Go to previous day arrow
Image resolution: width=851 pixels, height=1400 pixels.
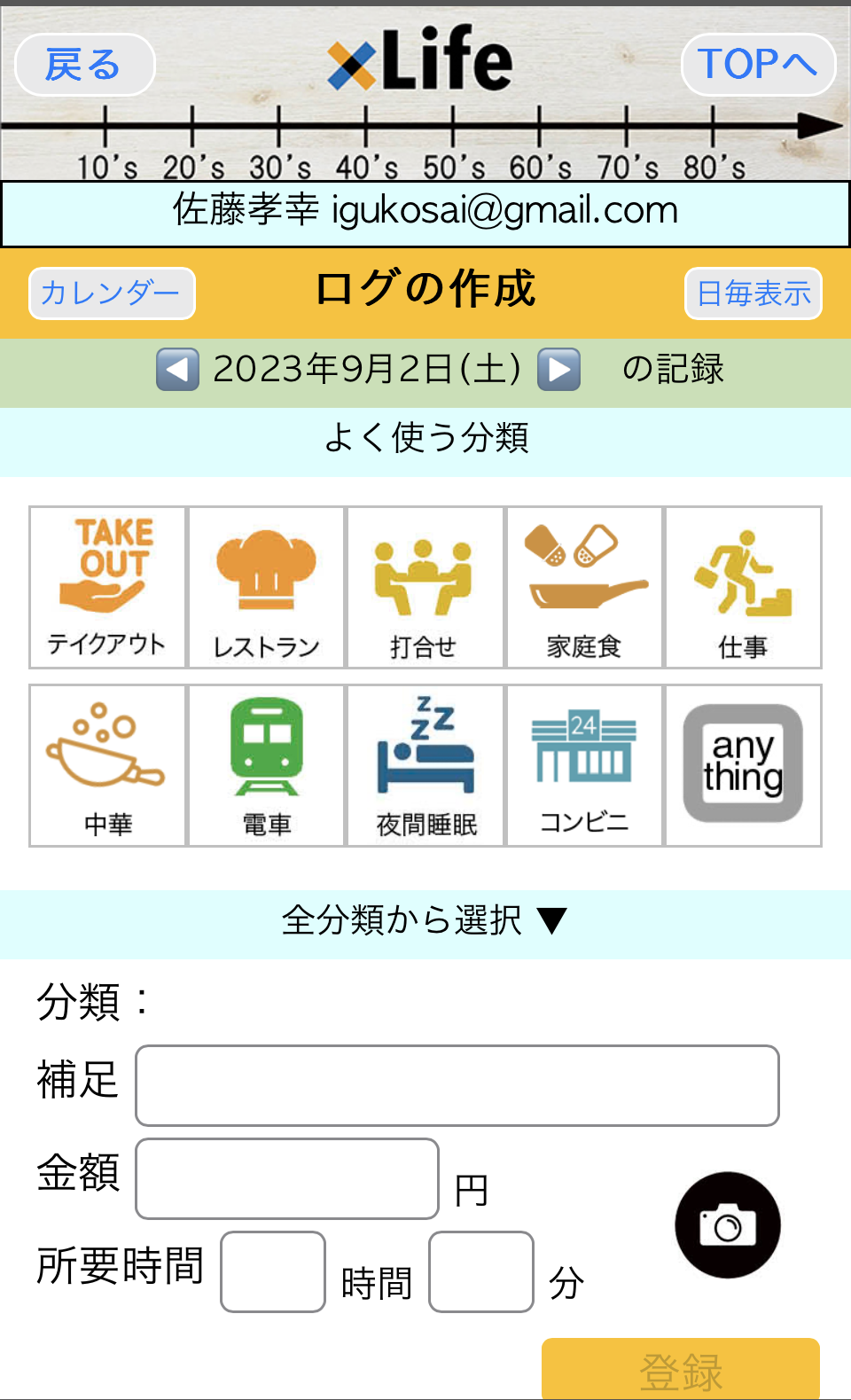pos(177,369)
